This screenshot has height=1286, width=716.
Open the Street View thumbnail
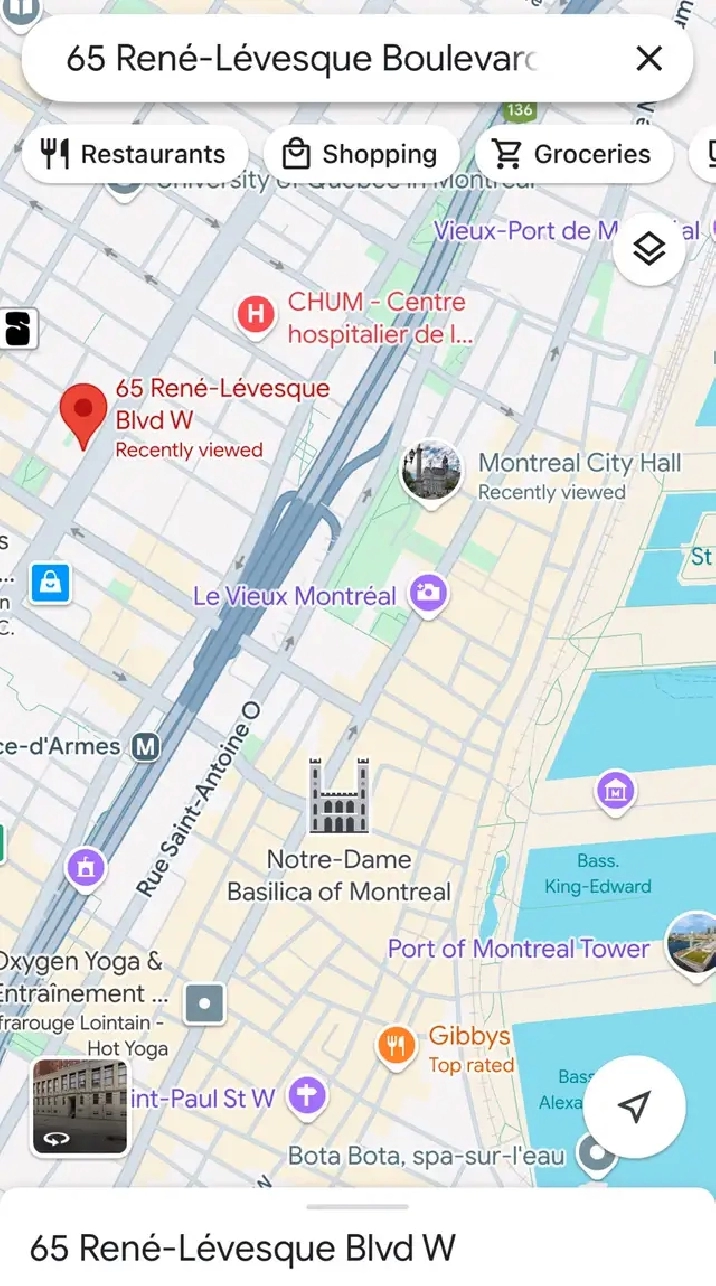pyautogui.click(x=80, y=1106)
